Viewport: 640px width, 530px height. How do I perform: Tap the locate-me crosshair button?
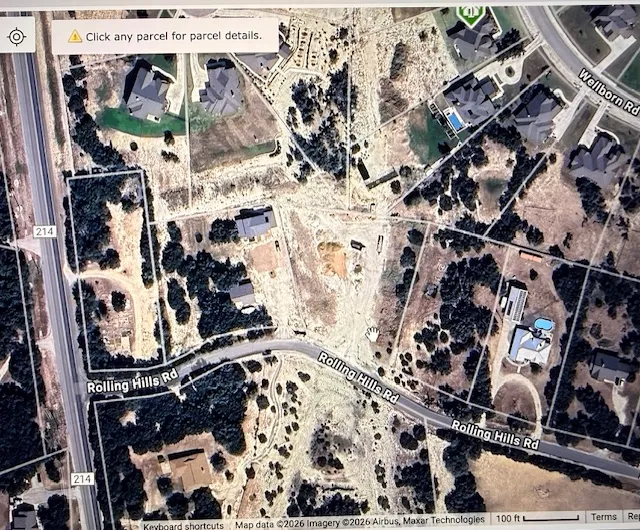tap(17, 36)
